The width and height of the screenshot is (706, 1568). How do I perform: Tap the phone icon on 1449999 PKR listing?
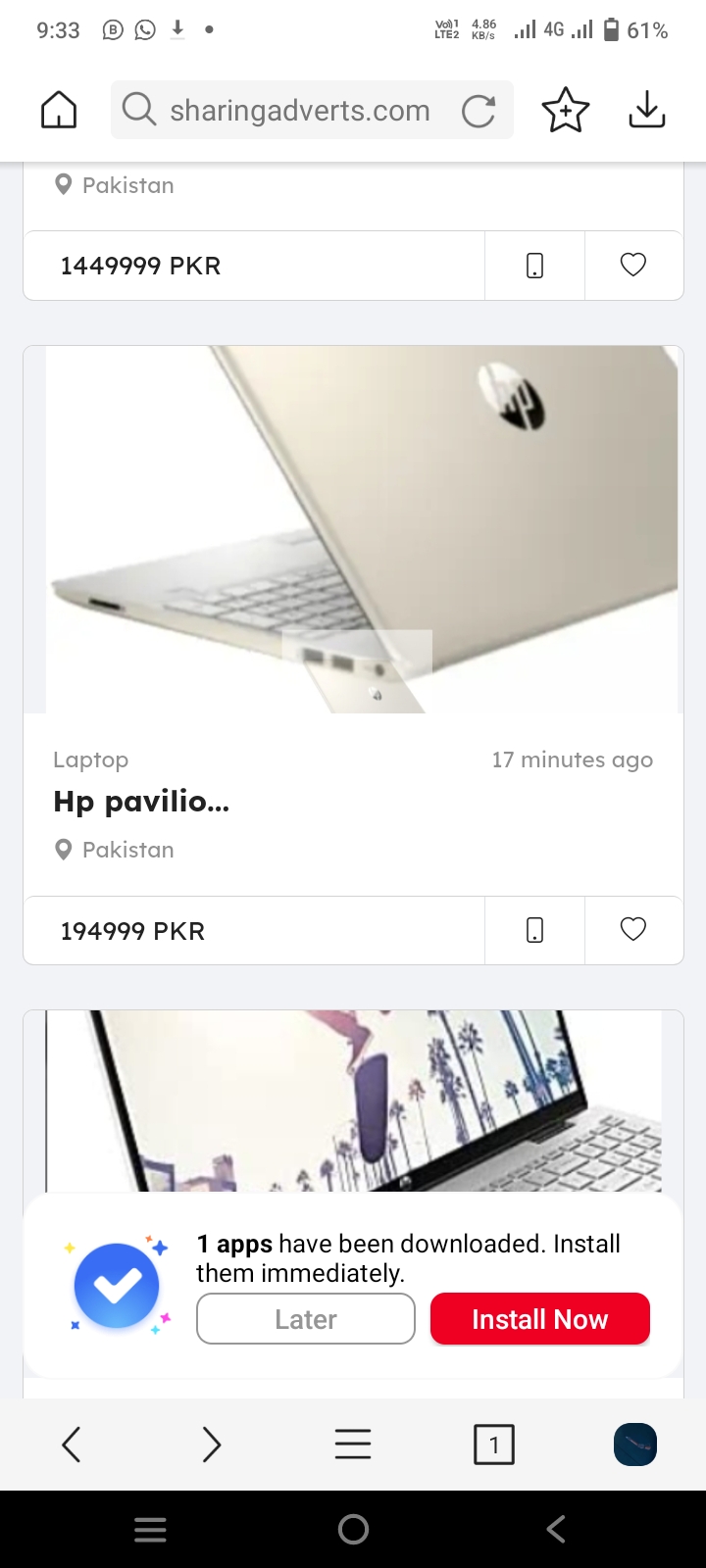[x=534, y=266]
